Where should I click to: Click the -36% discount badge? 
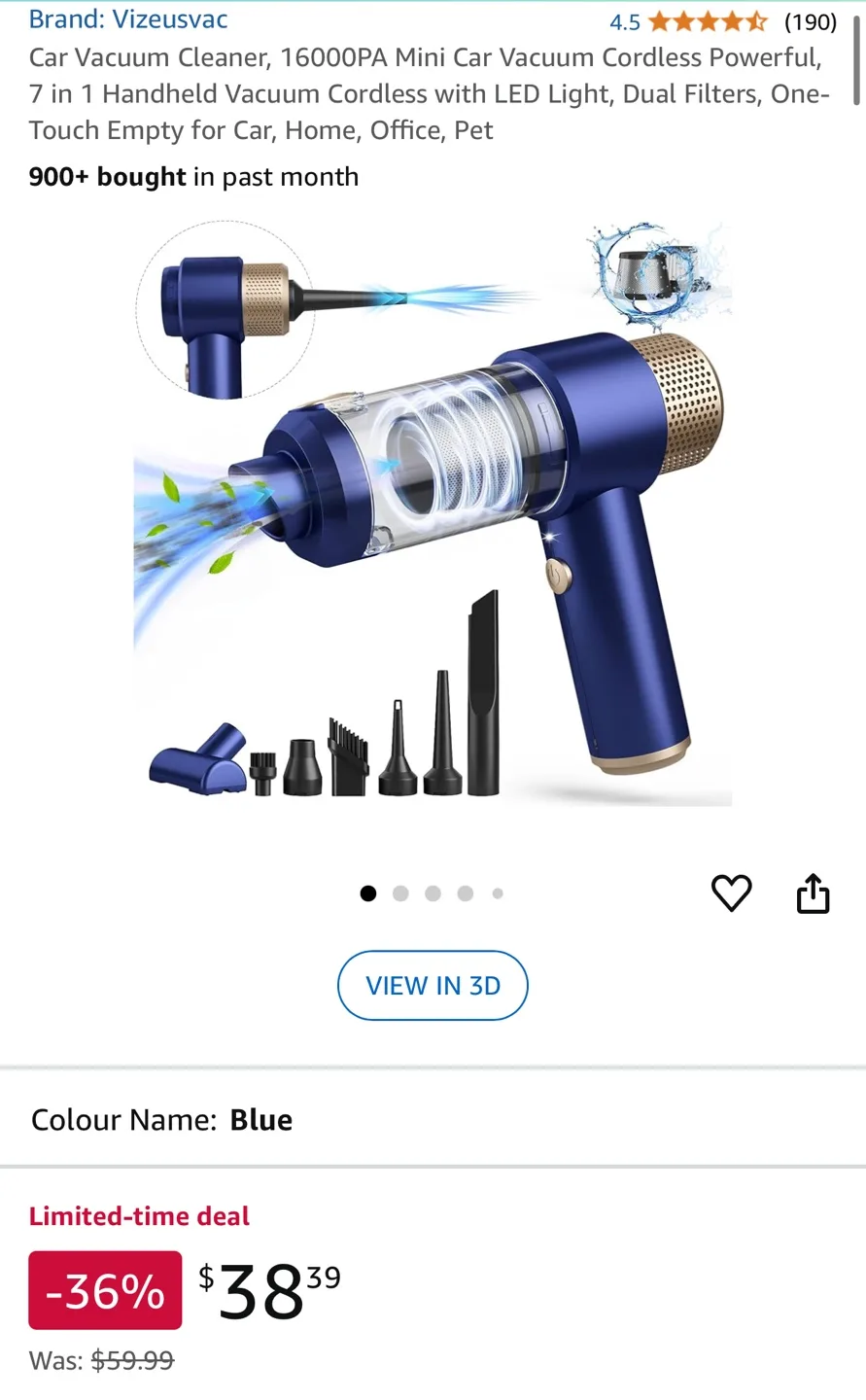point(104,1290)
